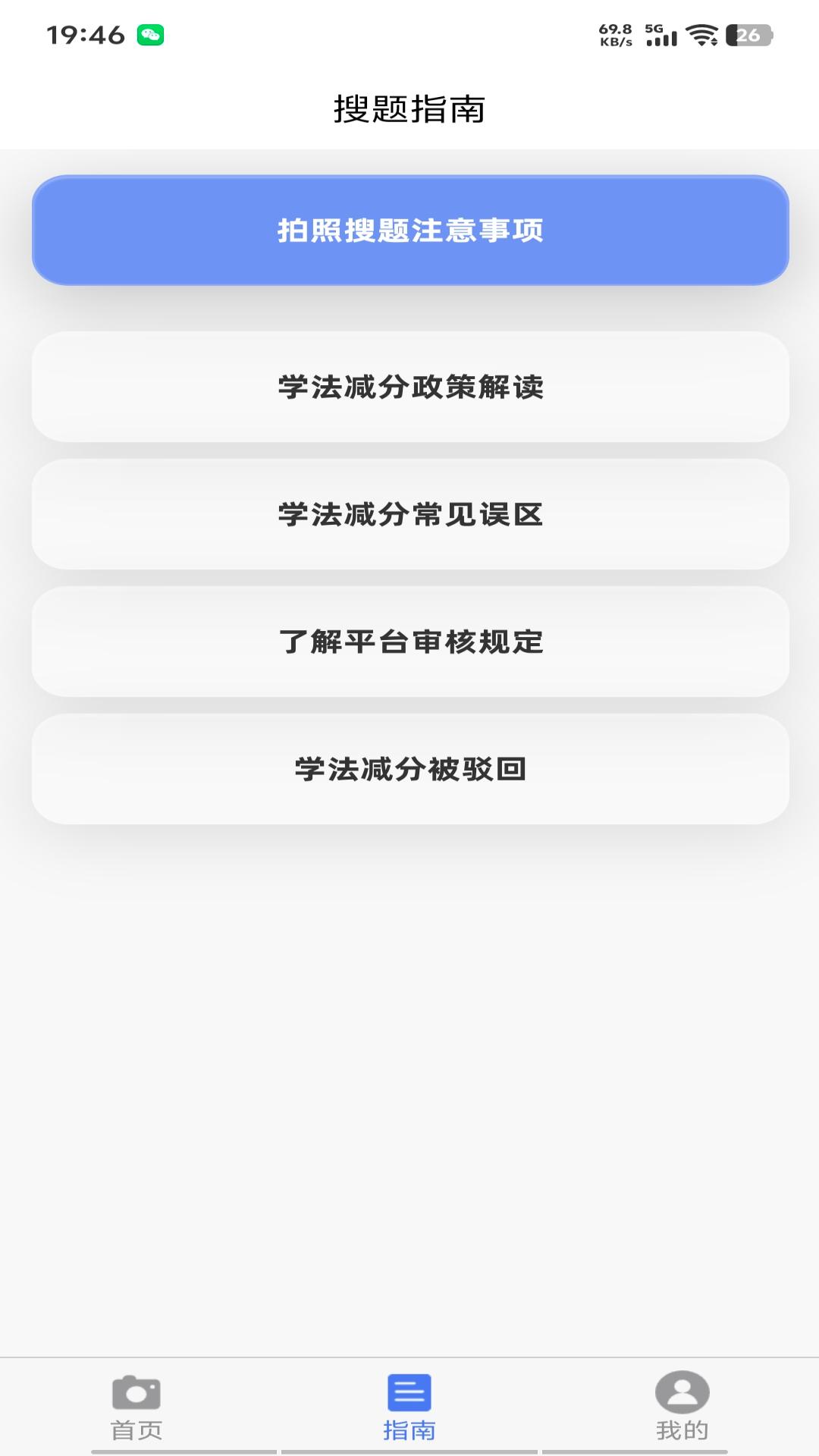Image resolution: width=819 pixels, height=1456 pixels.
Task: Open 拍照搜题注意事项
Action: click(409, 230)
